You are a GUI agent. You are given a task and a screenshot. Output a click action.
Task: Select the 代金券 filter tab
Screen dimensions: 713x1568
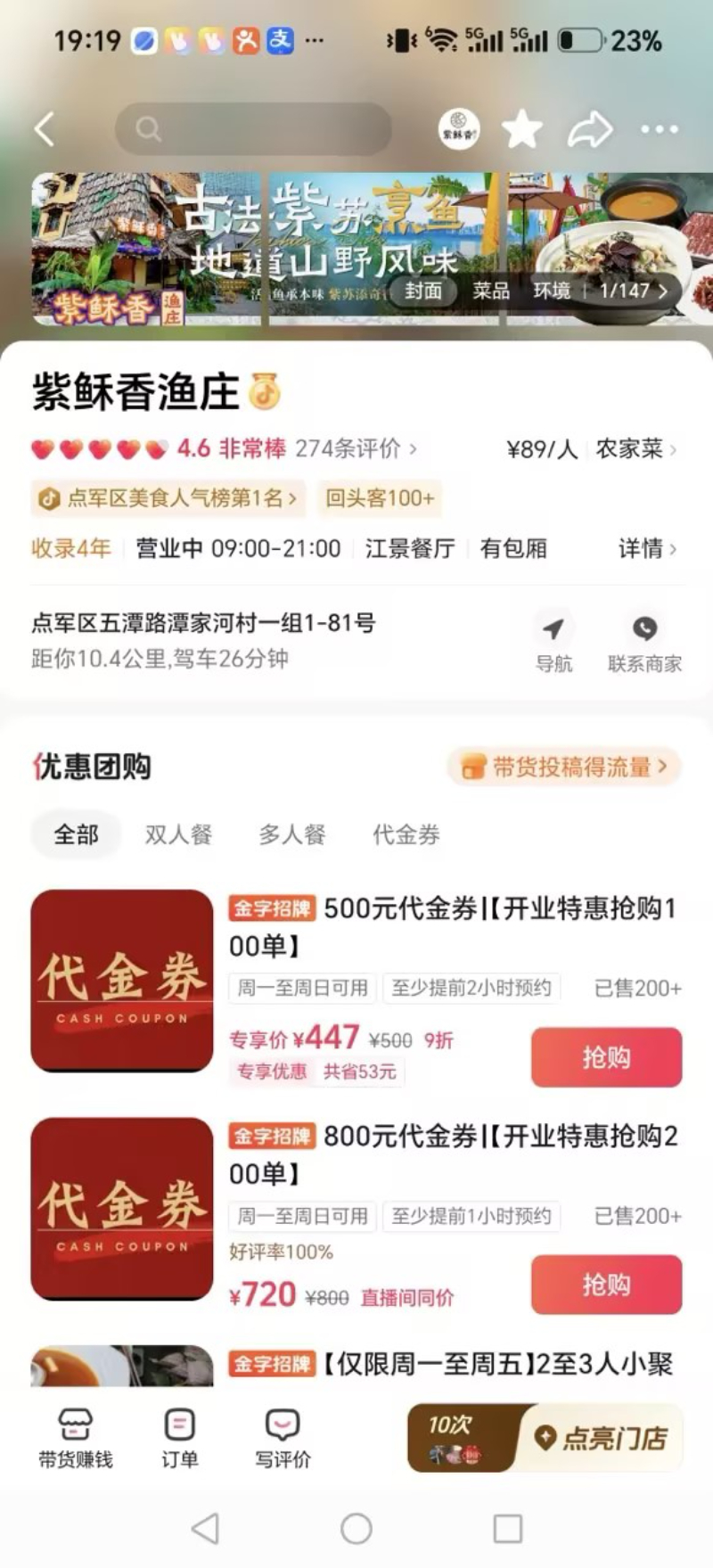pos(406,834)
